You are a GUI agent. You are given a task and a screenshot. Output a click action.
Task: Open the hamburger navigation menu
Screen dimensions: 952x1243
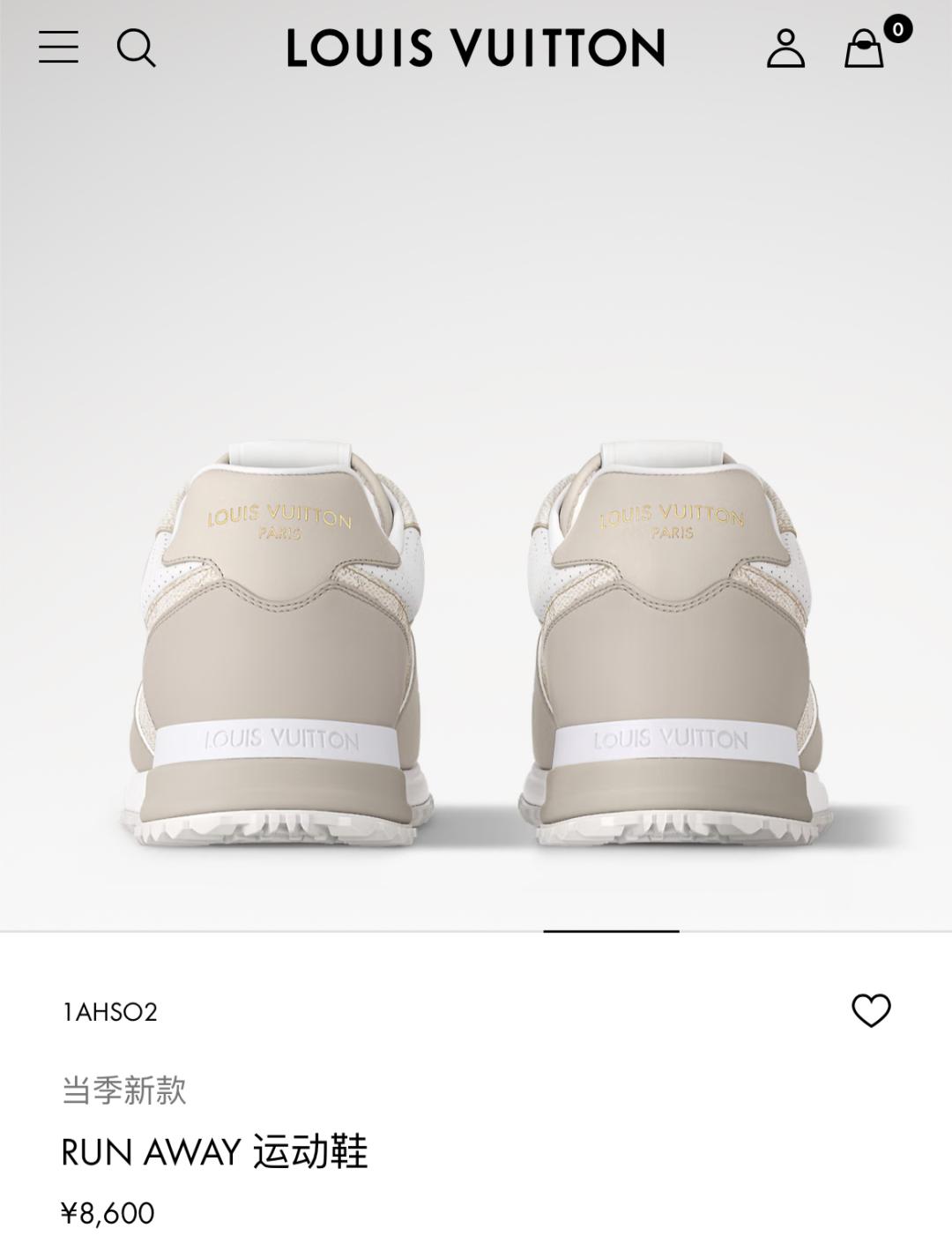click(58, 47)
